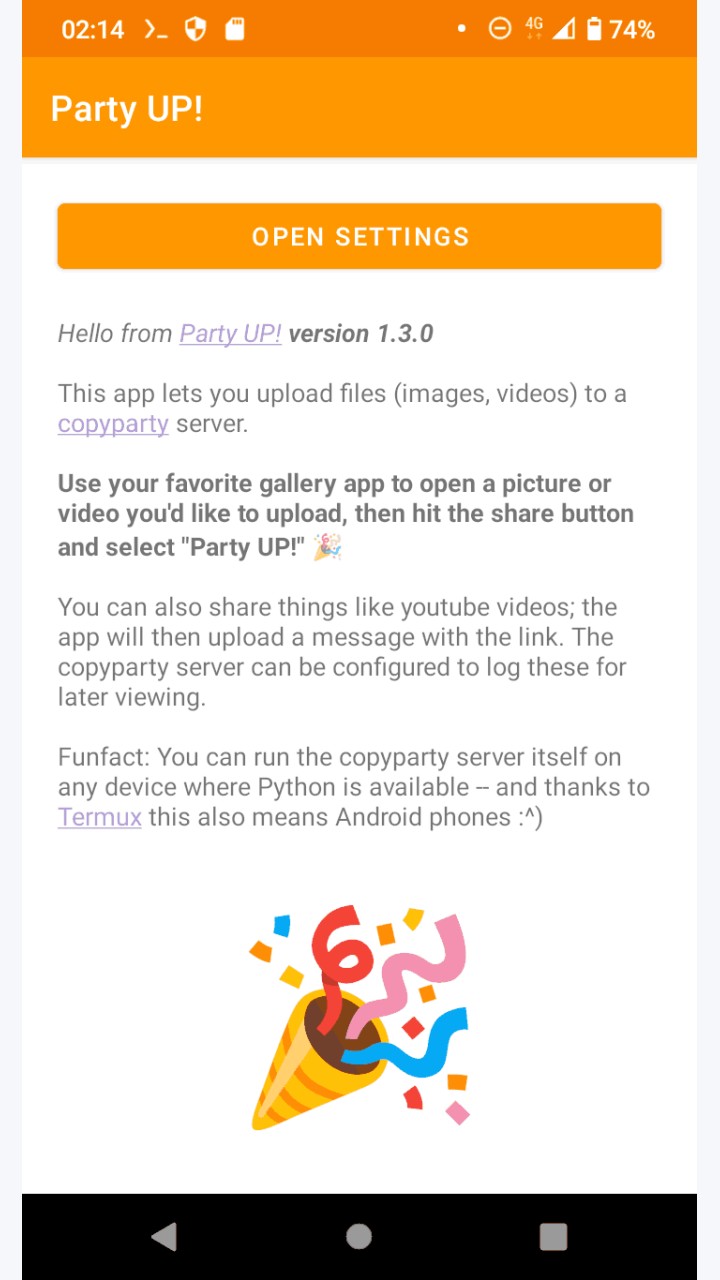Open the settings with the orange button
The height and width of the screenshot is (1280, 720).
point(359,236)
